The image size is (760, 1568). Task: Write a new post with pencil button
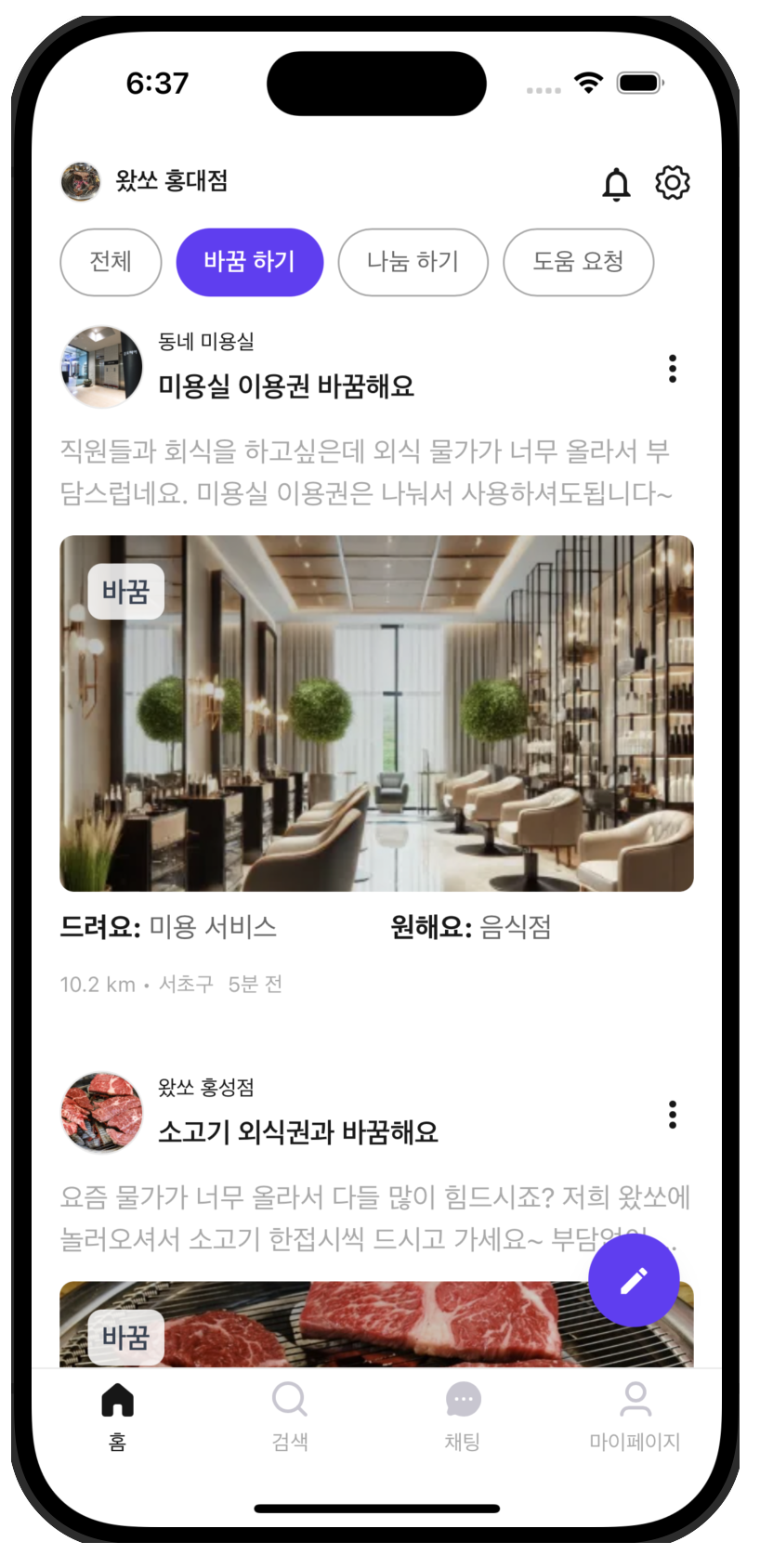(634, 1281)
